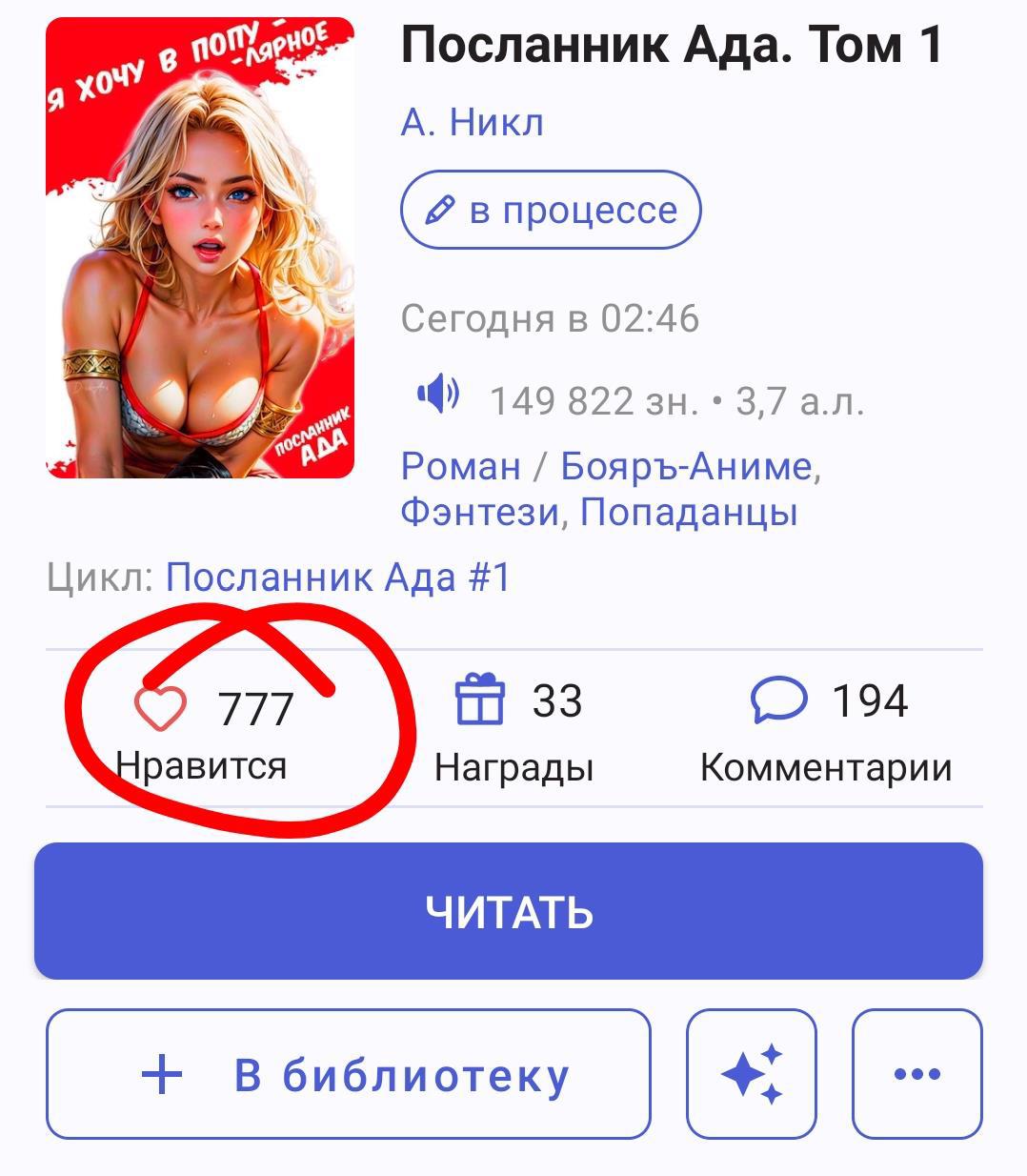Screen dimensions: 1027x1176
Task: Open author А. Никл's page
Action: click(472, 122)
